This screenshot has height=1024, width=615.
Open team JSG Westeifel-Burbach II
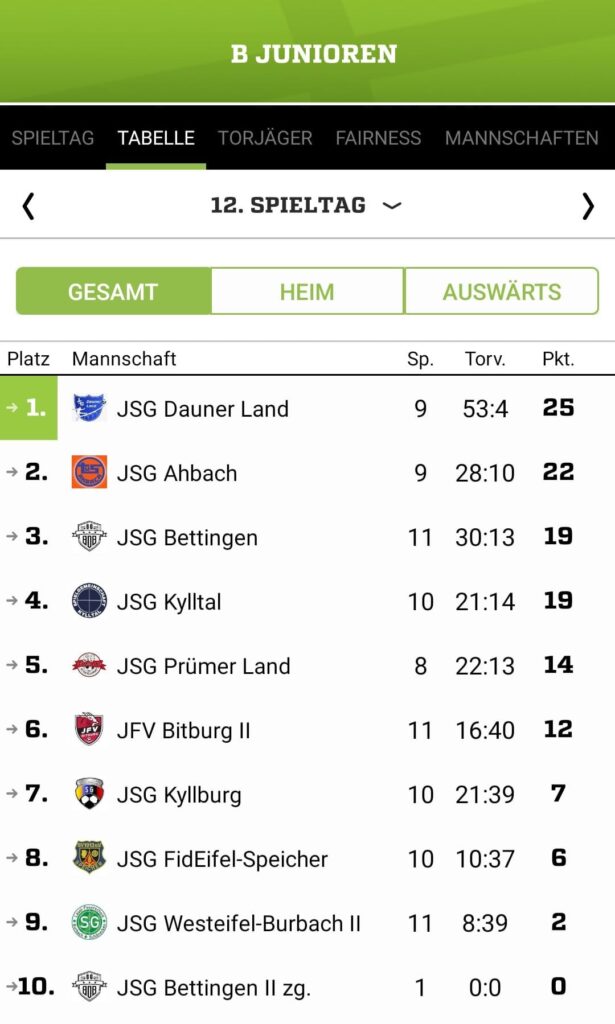click(308, 923)
